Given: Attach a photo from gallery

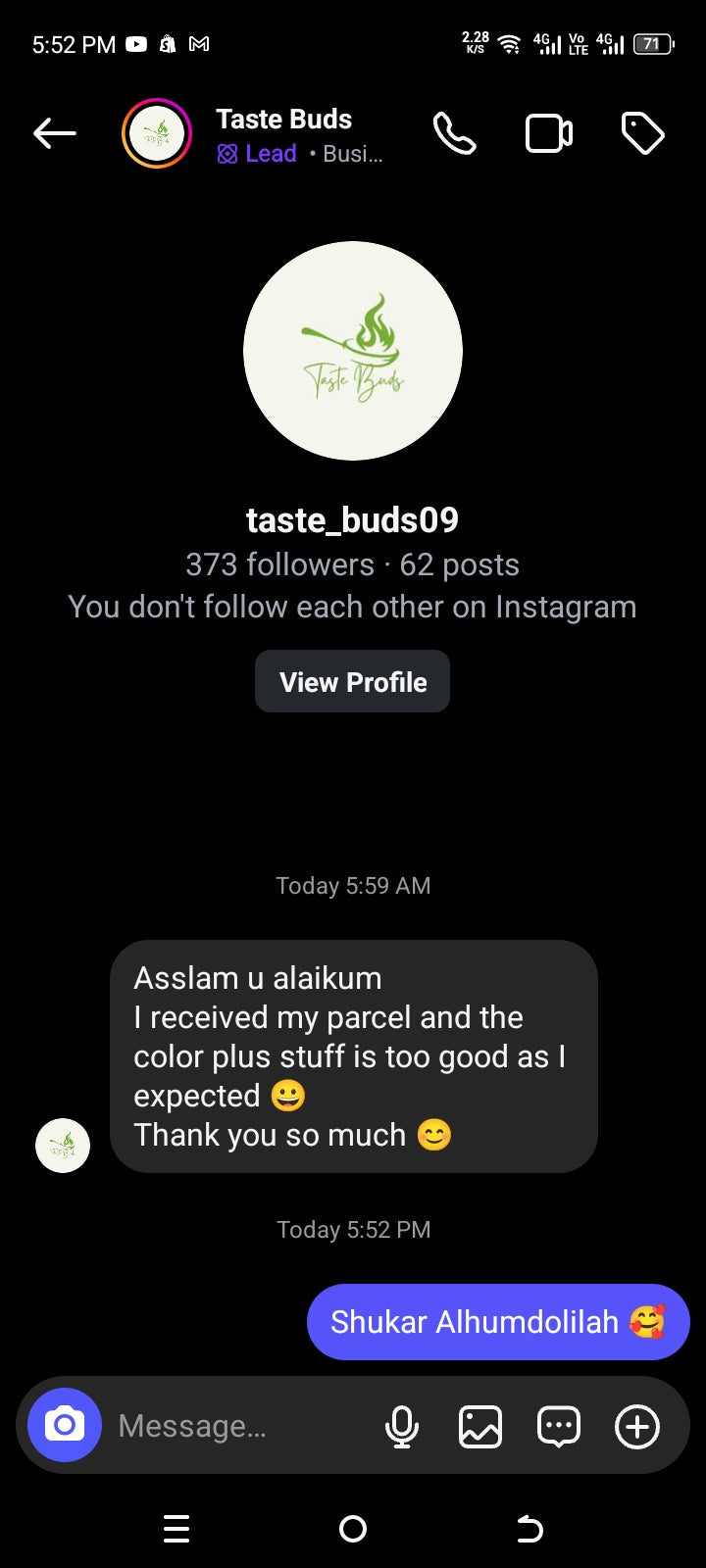Looking at the screenshot, I should 480,1426.
